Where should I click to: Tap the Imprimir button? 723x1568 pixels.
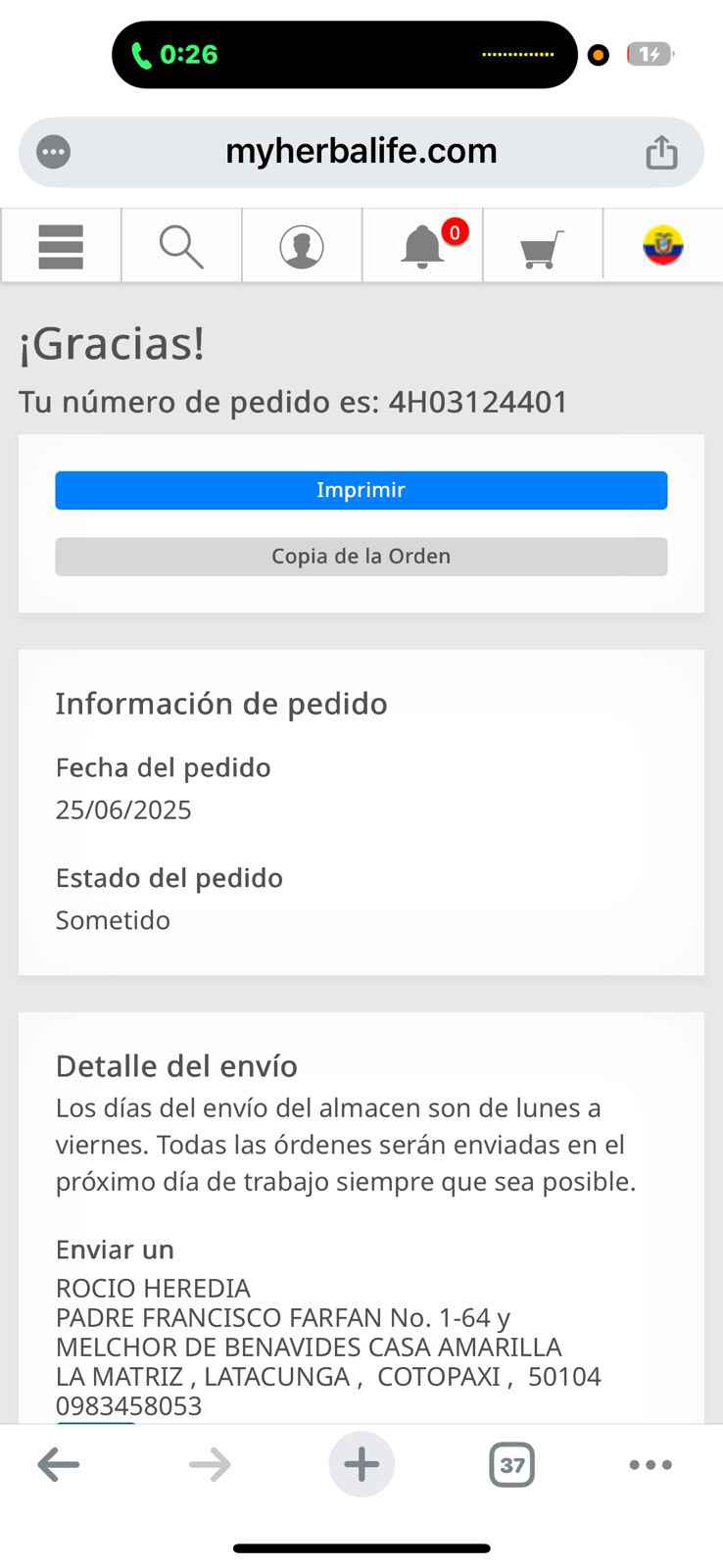(361, 490)
